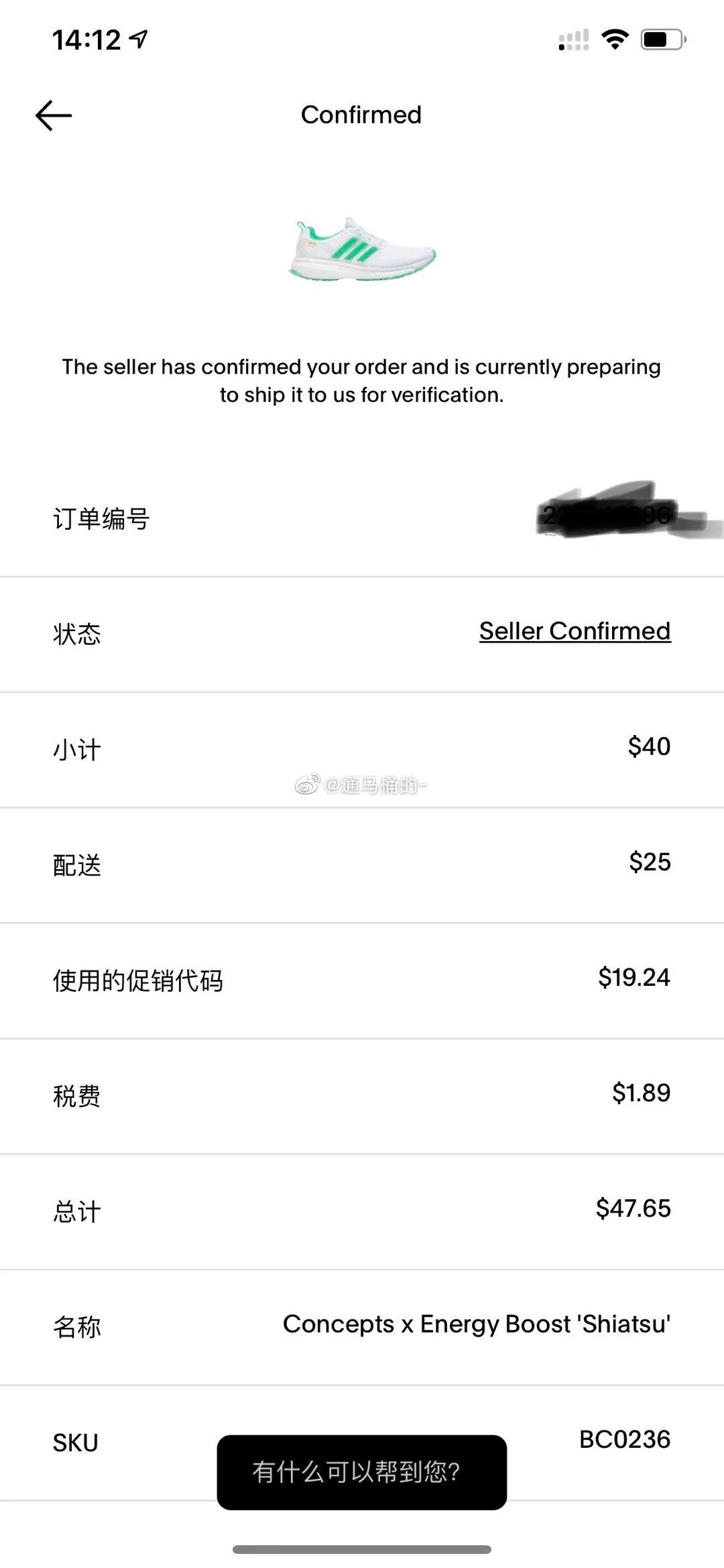Open the Seller Confirmed status link

pos(575,631)
